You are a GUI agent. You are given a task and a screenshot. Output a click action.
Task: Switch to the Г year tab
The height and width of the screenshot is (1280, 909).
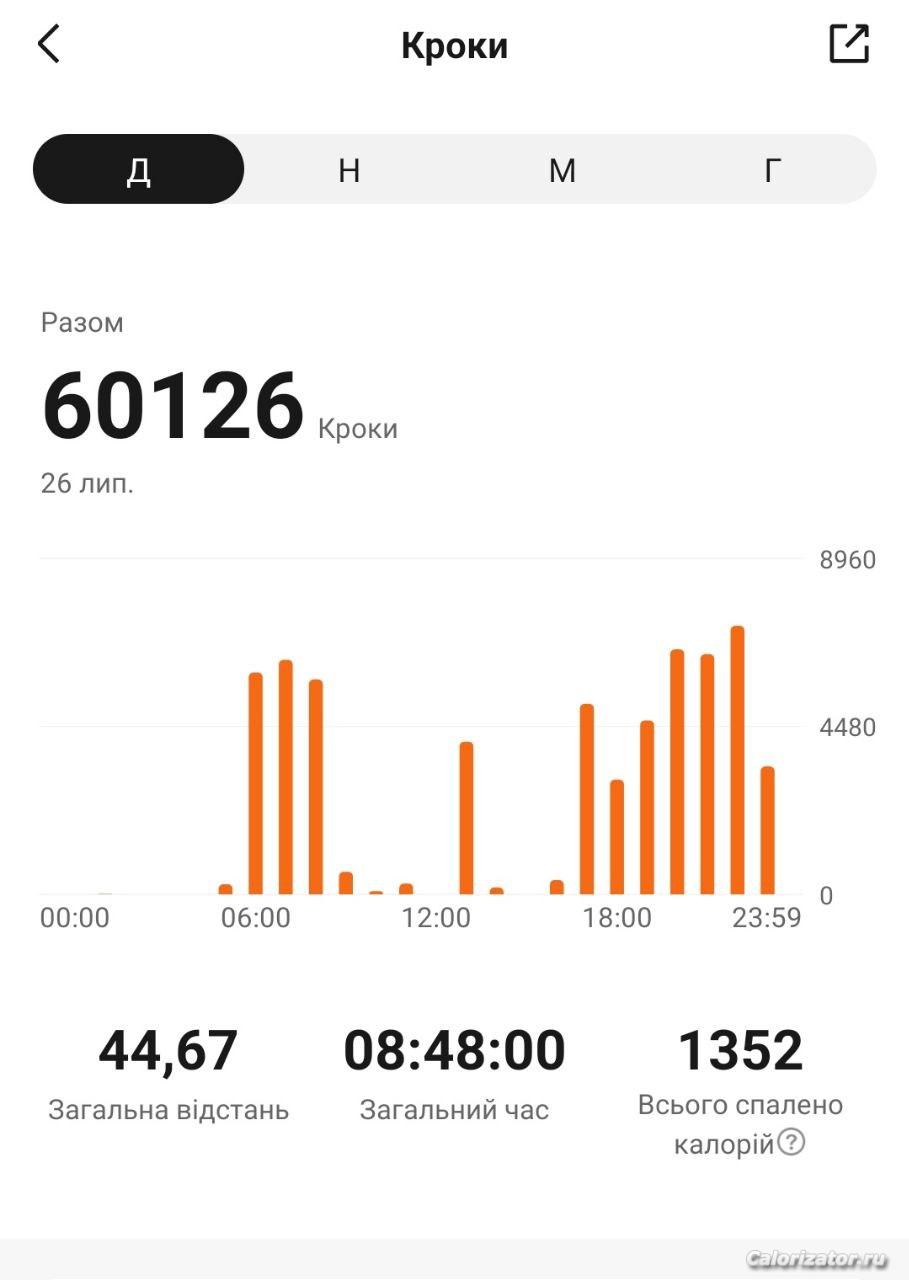771,171
